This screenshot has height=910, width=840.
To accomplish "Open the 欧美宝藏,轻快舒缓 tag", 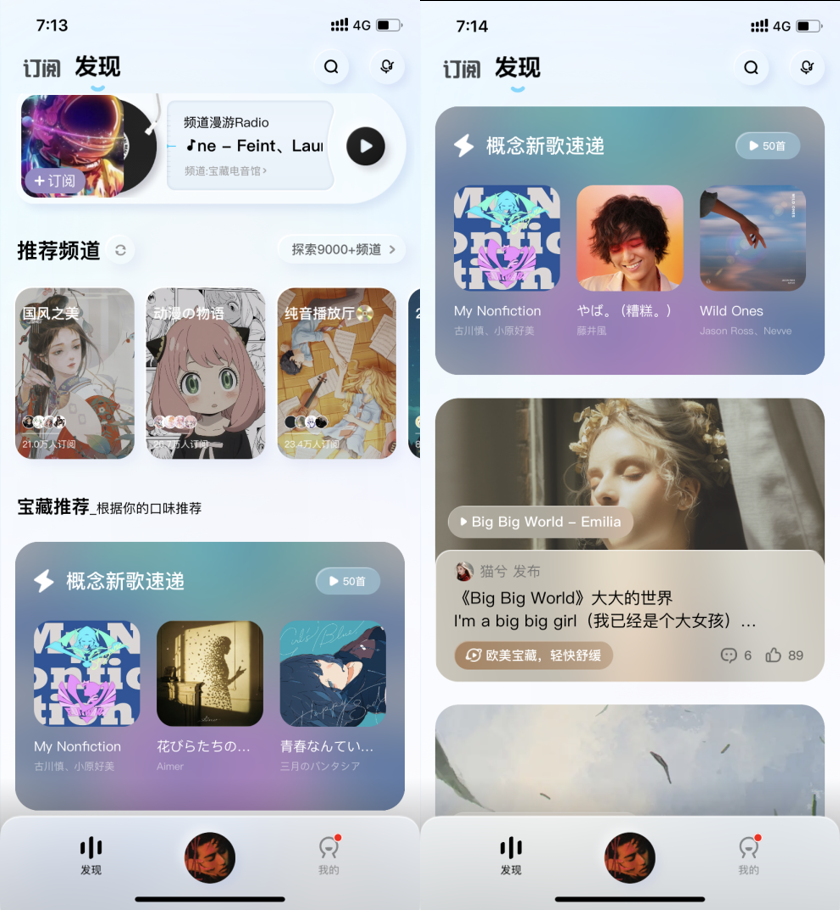I will point(534,655).
